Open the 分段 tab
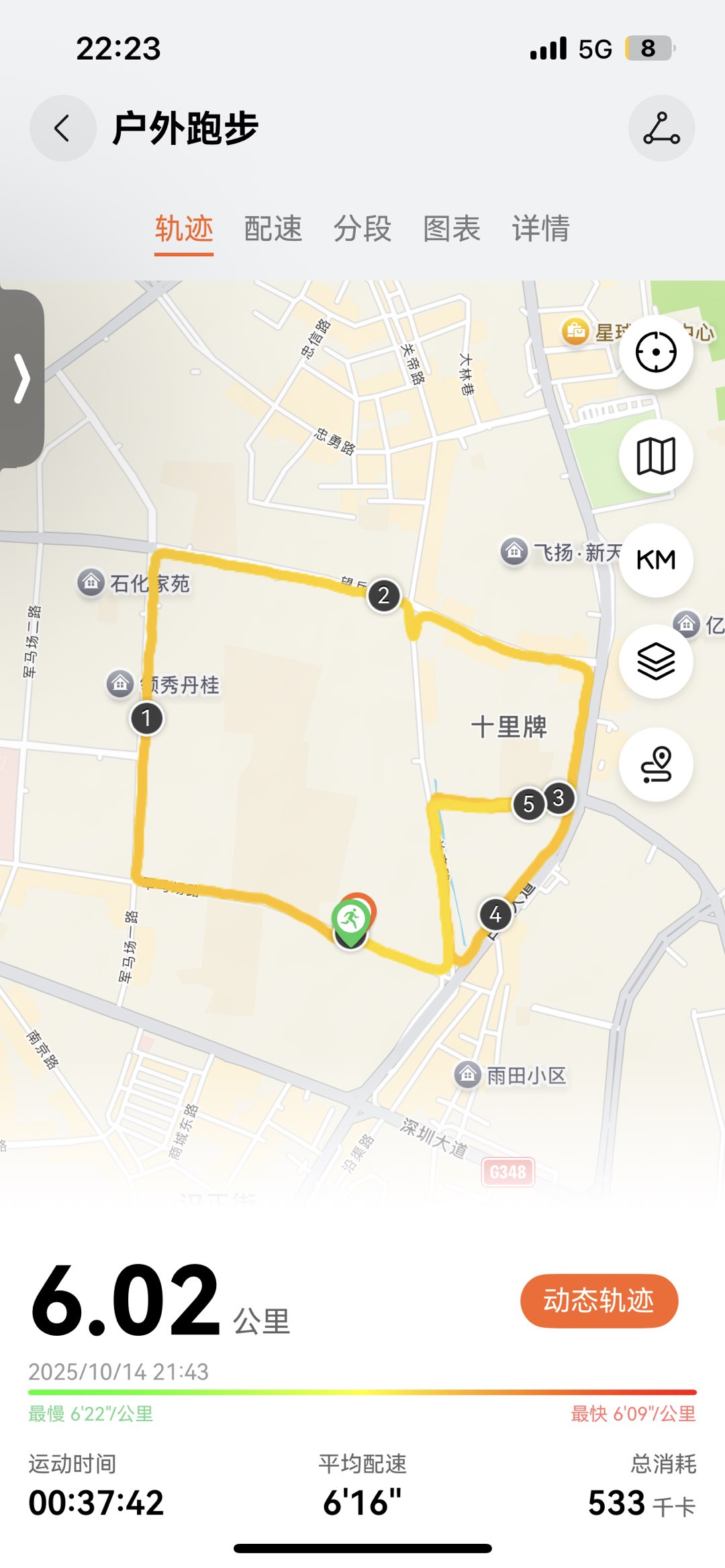 [362, 229]
